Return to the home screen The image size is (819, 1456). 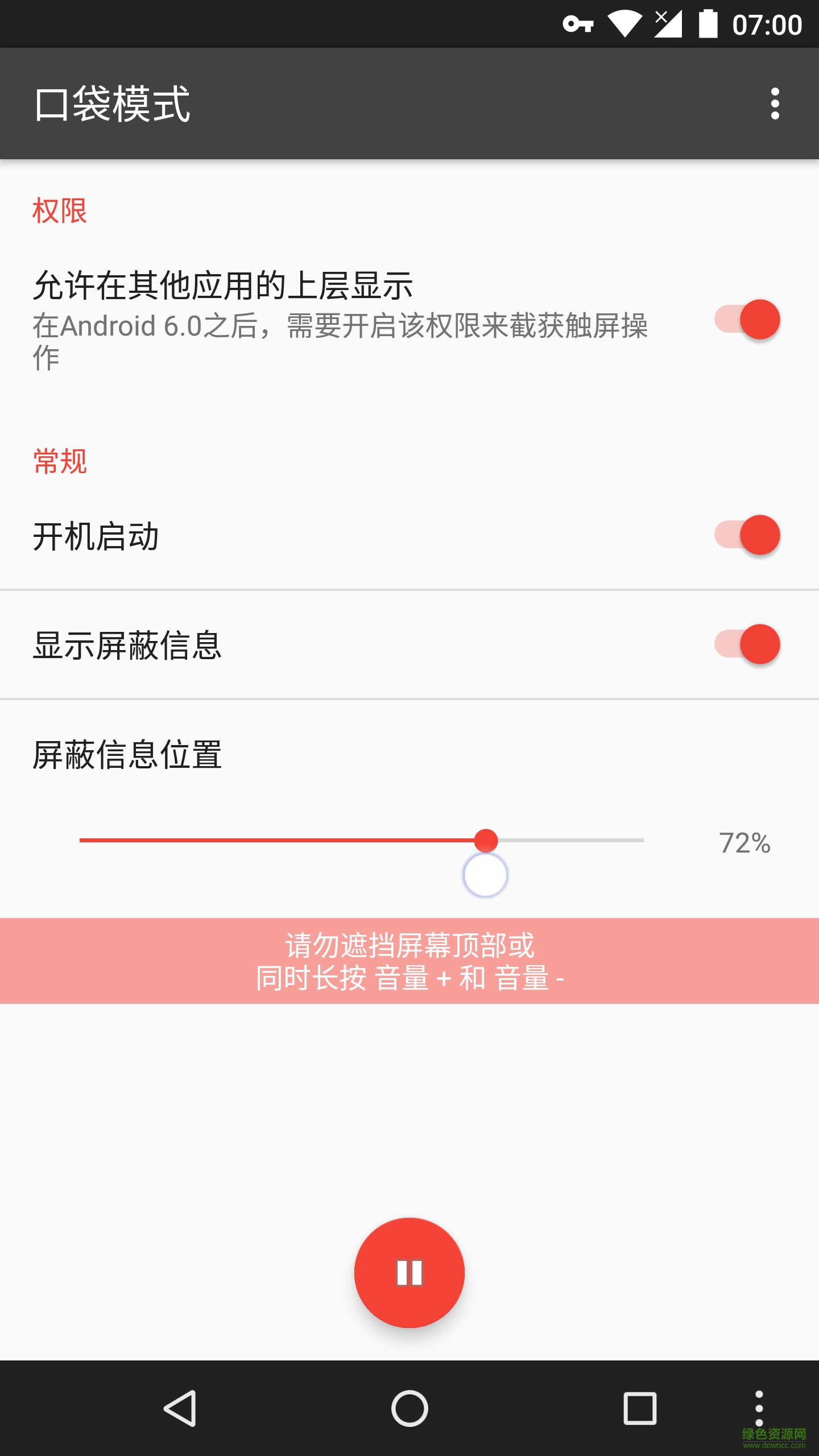[409, 1408]
